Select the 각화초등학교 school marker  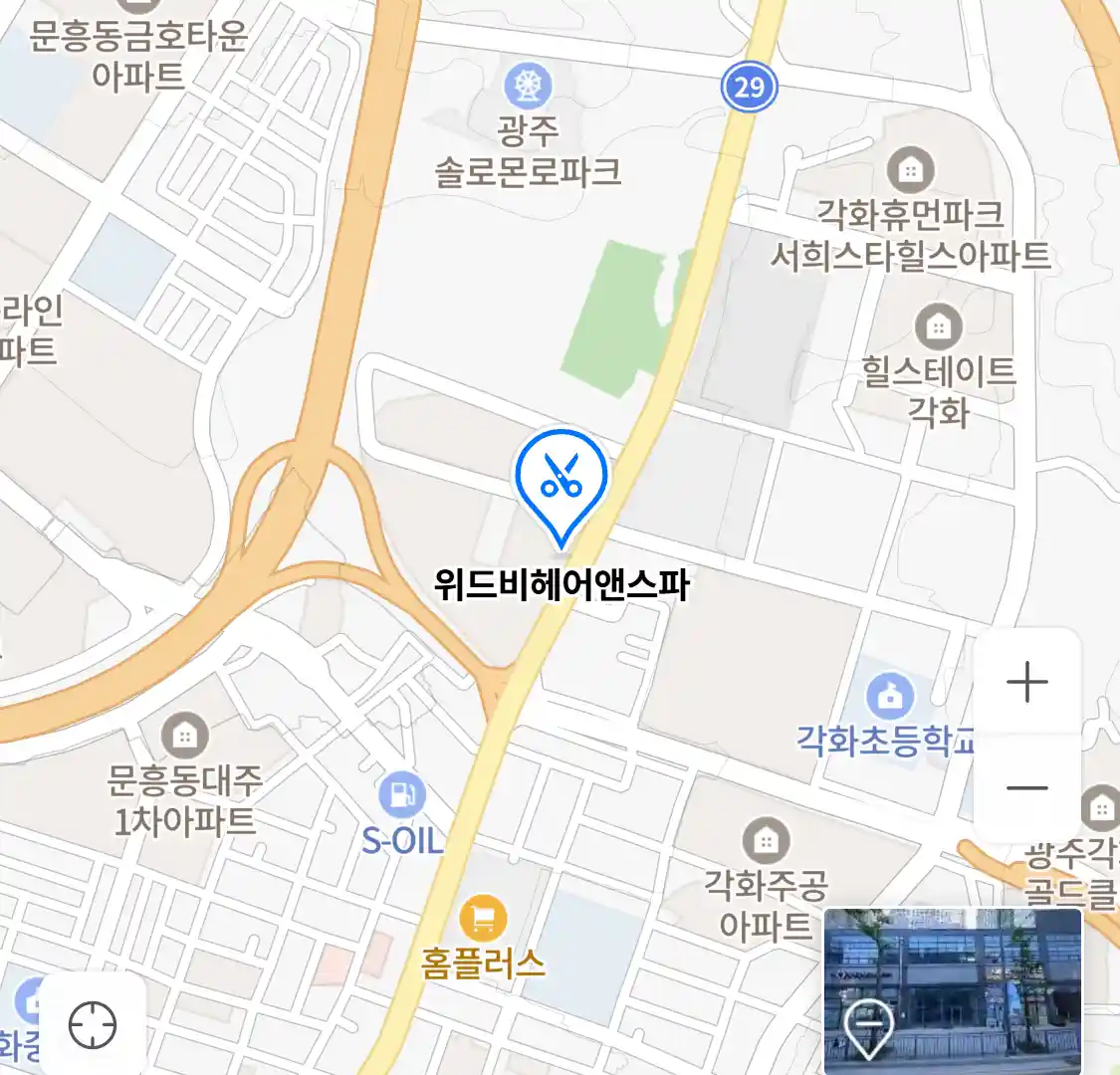(890, 697)
